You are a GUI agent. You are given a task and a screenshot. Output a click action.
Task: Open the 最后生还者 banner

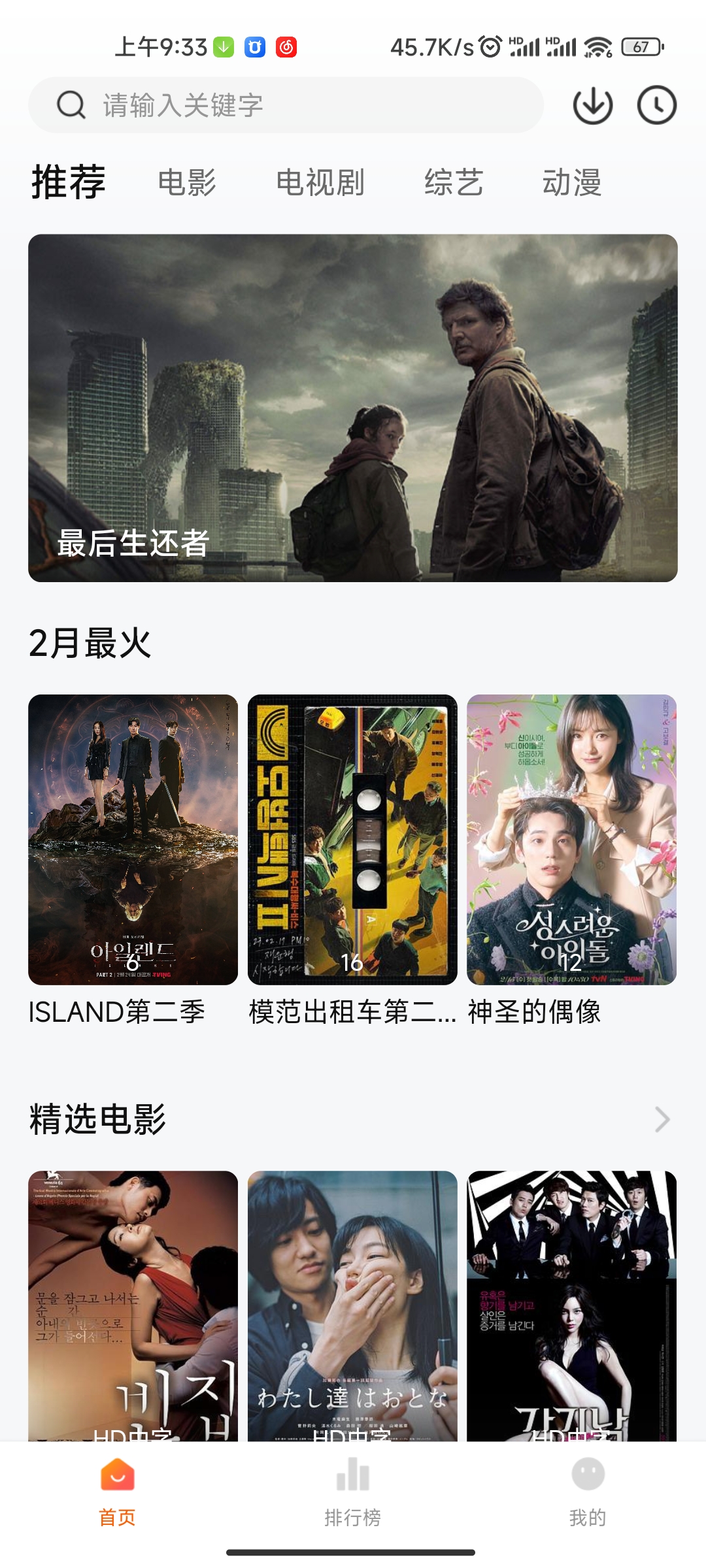coord(353,408)
